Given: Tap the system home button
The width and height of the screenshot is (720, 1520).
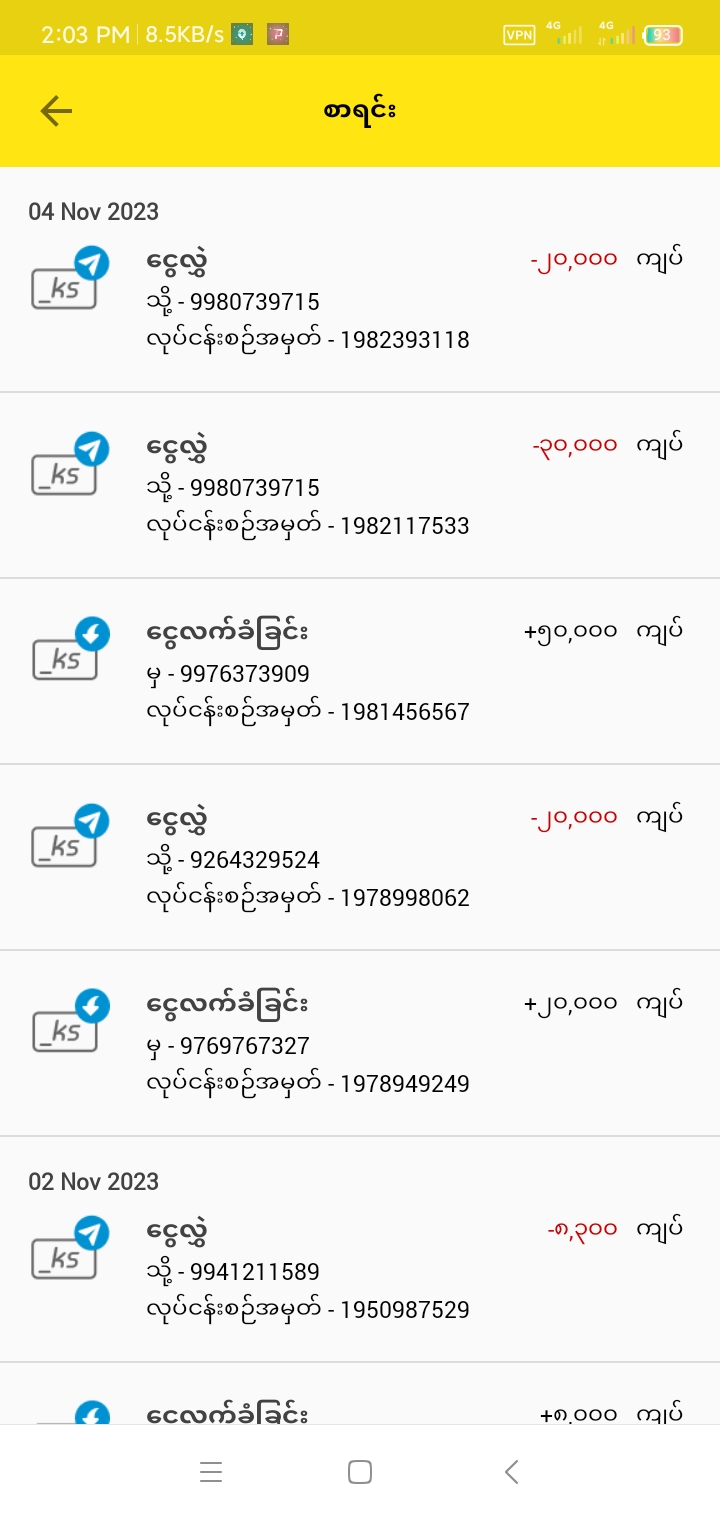Looking at the screenshot, I should [x=360, y=1471].
